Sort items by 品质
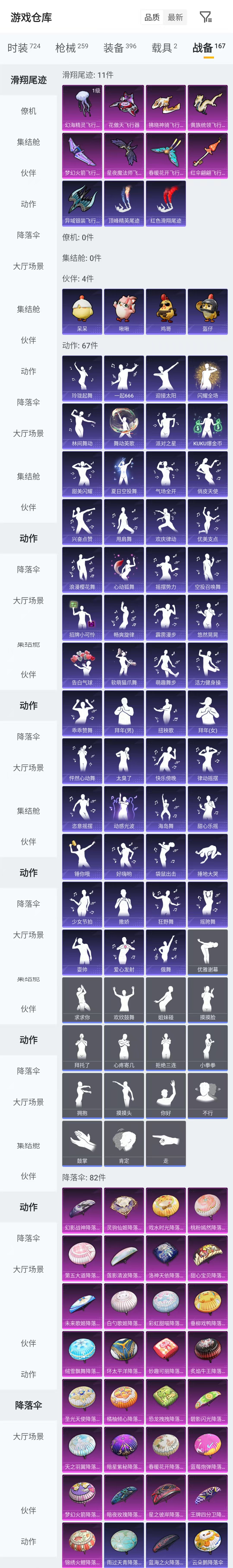Image resolution: width=233 pixels, height=1568 pixels. 152,17
